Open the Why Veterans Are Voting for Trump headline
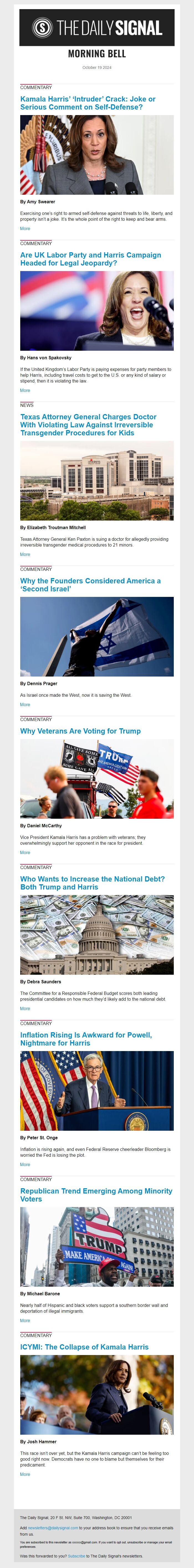Image resolution: width=194 pixels, height=1568 pixels. 80,730
